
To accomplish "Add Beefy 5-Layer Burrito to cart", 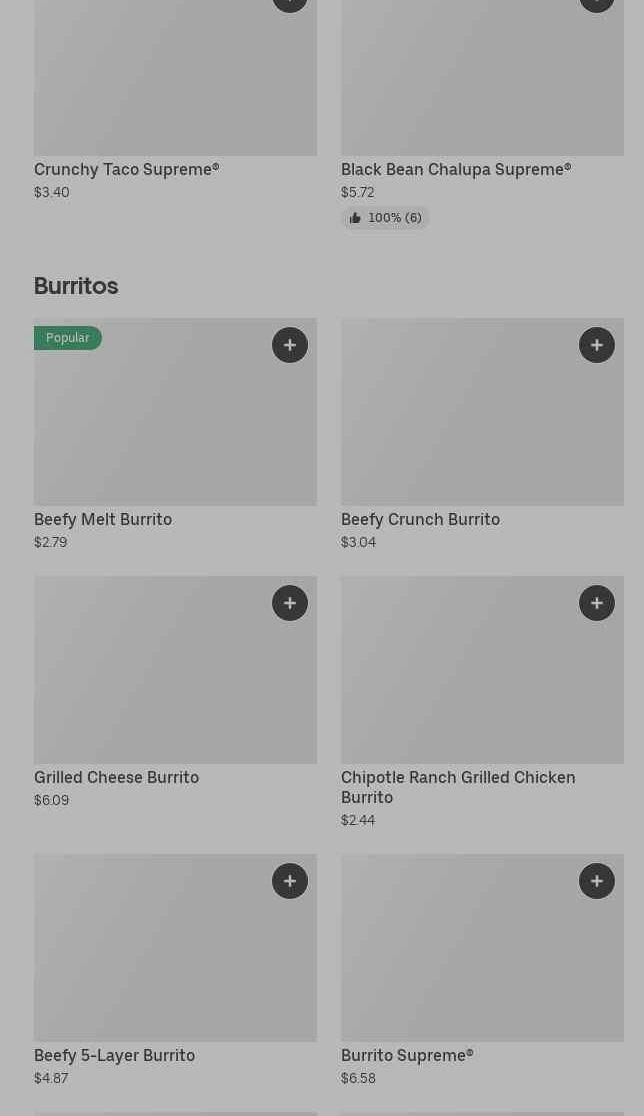I will coord(290,881).
